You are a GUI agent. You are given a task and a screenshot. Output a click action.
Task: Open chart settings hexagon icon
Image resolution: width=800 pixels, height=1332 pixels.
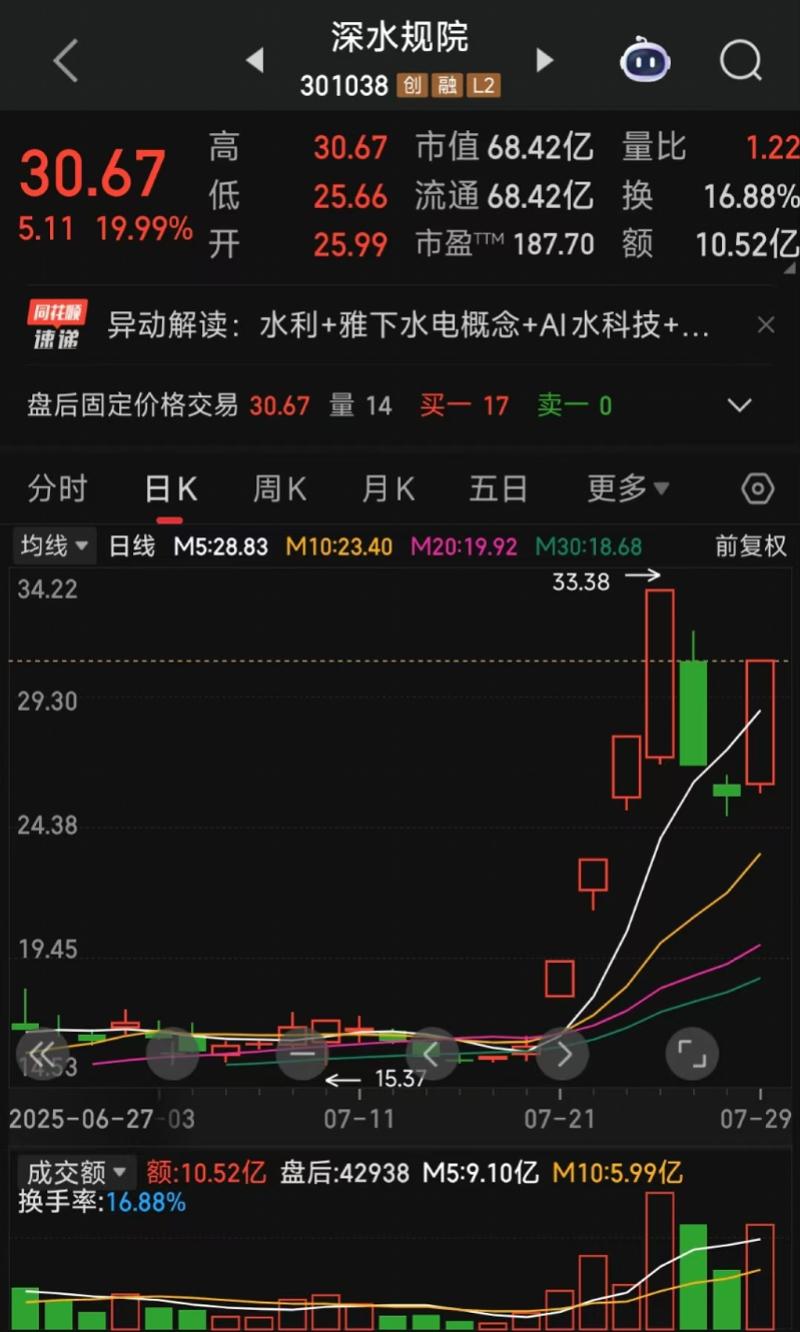pos(758,489)
